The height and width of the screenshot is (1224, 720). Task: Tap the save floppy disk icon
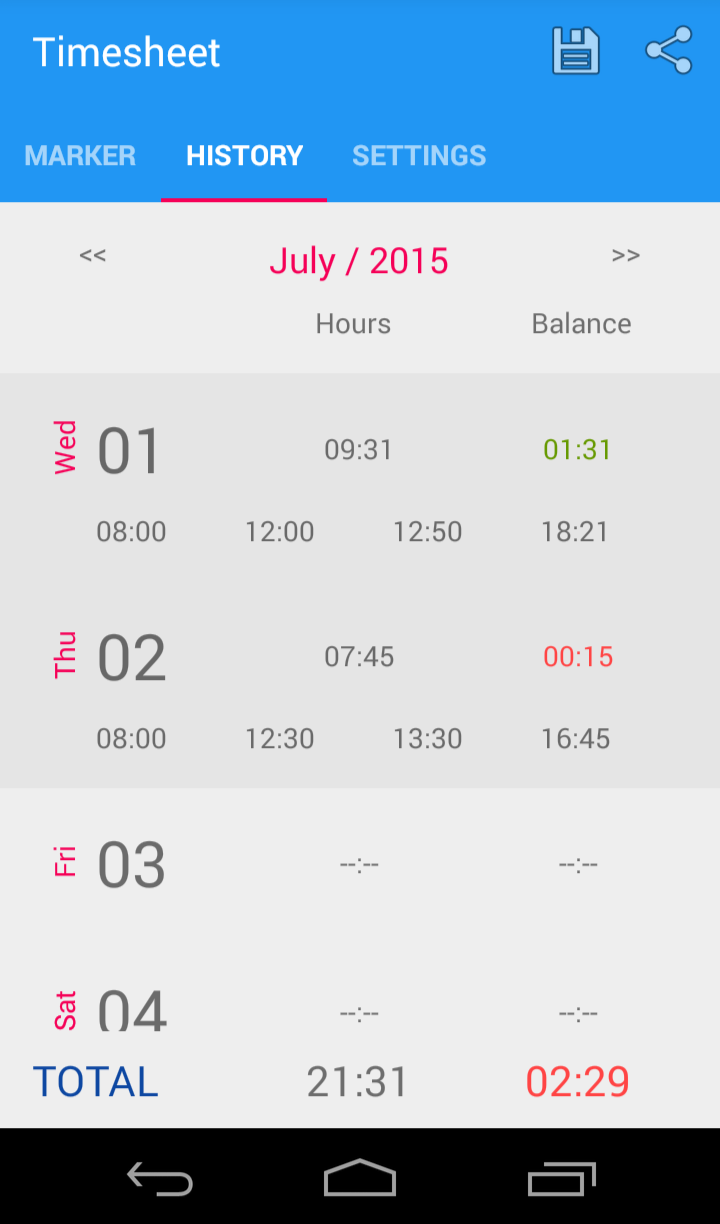tap(576, 51)
